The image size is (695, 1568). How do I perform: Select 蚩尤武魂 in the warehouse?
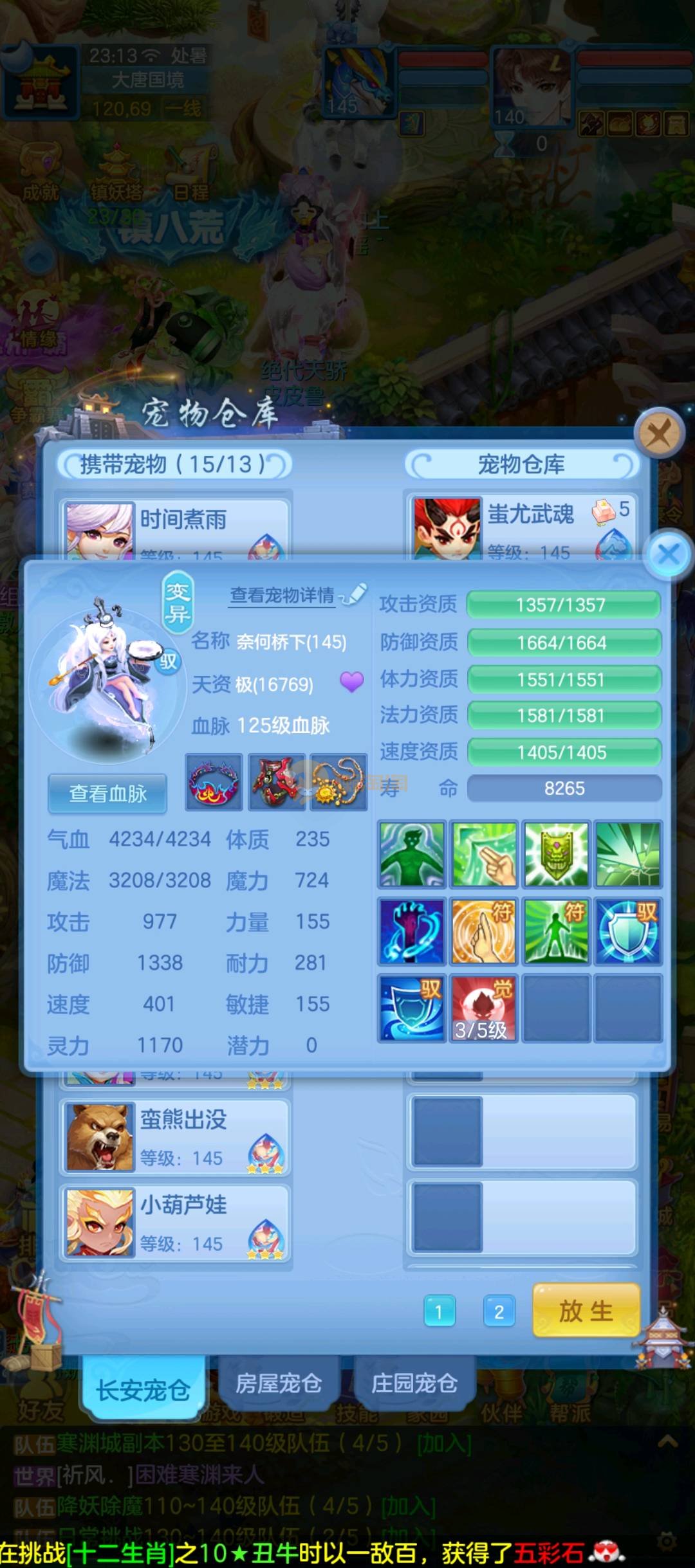tap(521, 524)
